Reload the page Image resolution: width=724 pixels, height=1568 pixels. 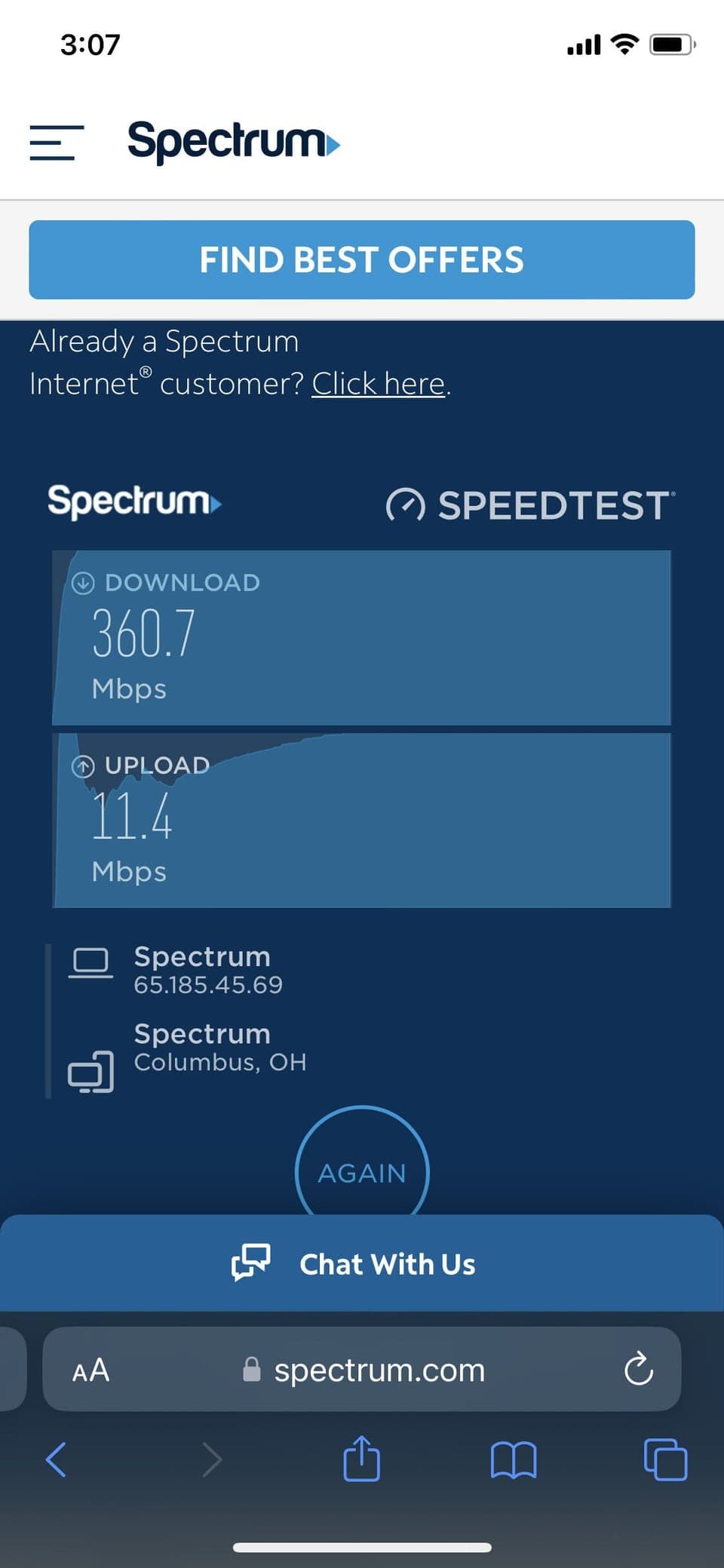coord(638,1369)
